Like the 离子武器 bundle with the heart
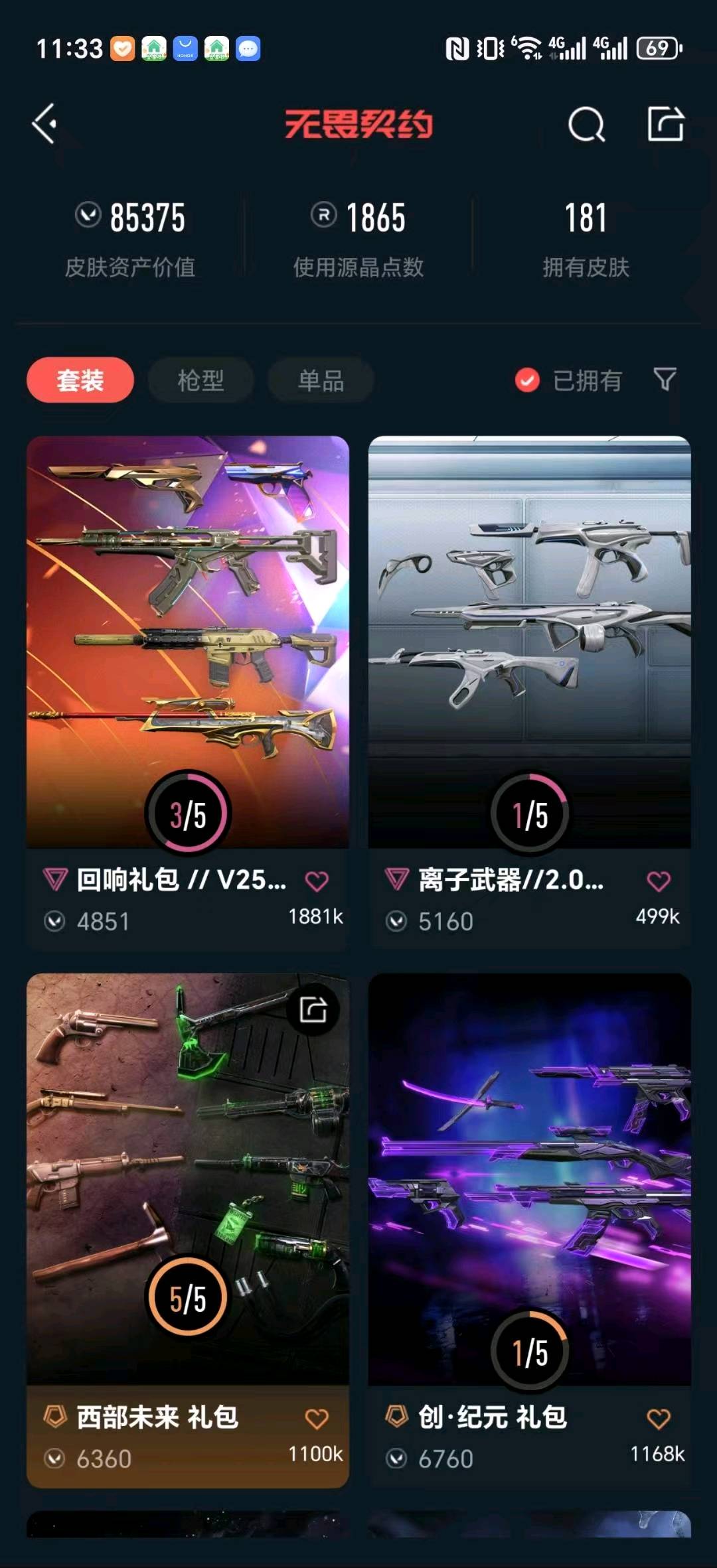 658,881
